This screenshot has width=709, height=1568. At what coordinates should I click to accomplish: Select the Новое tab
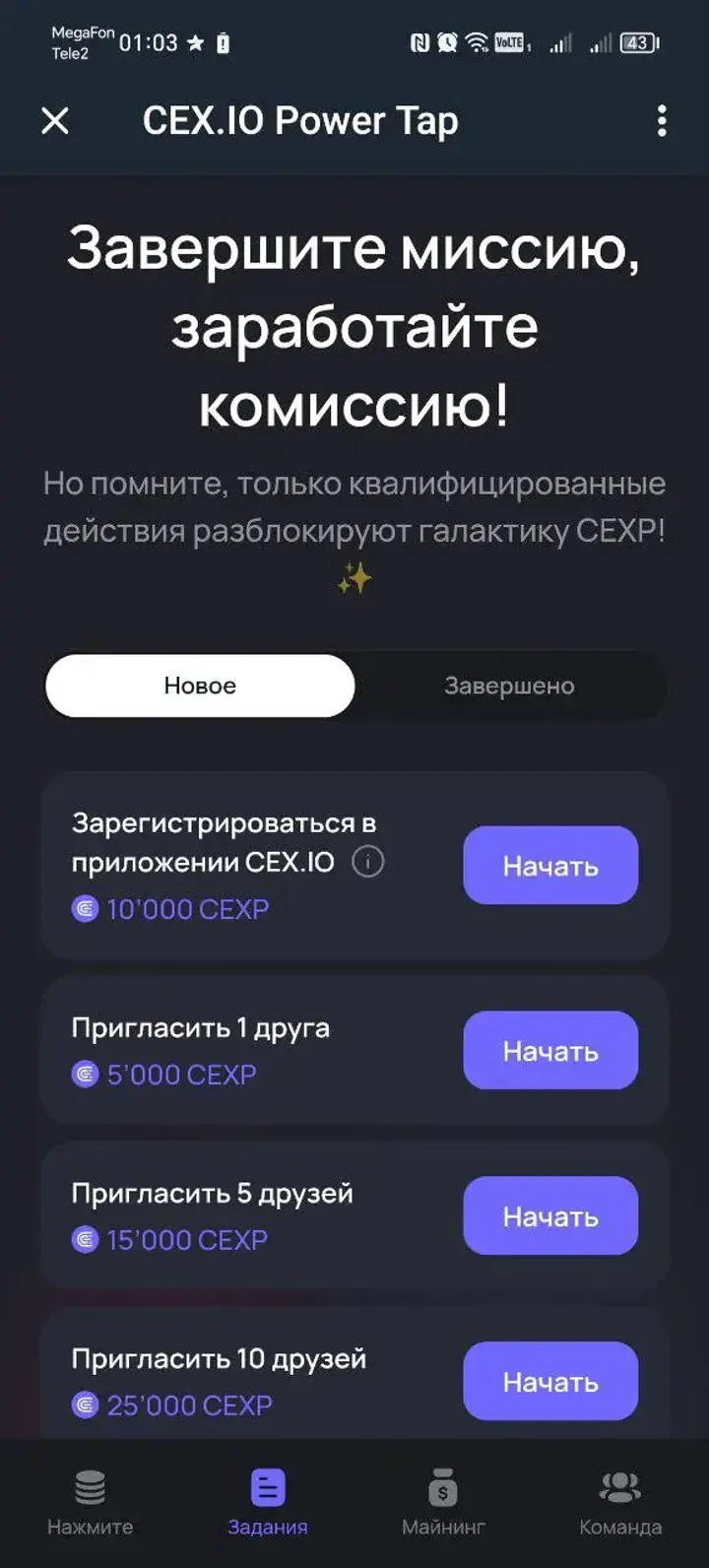199,686
